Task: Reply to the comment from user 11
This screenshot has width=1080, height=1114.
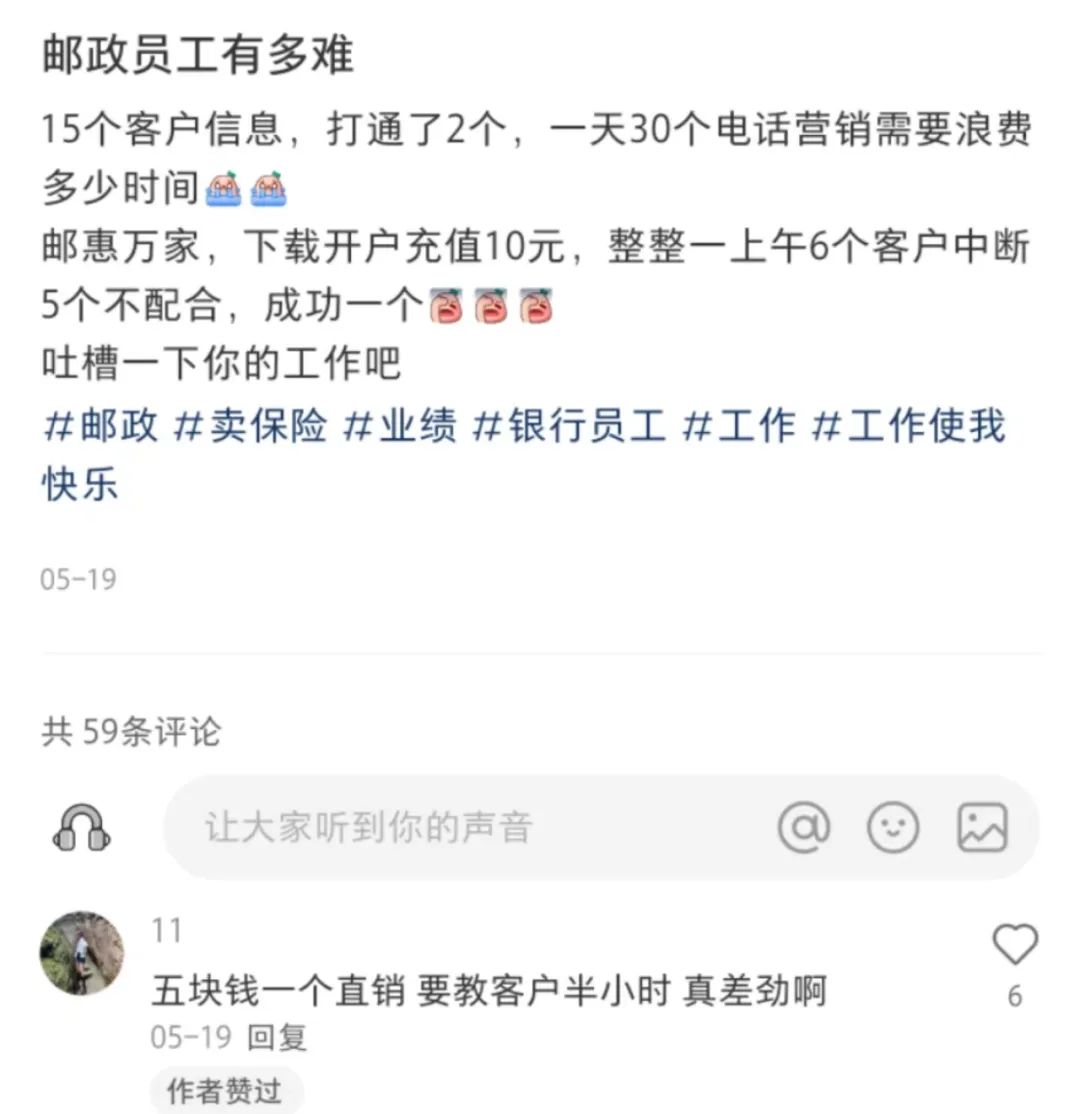Action: (x=277, y=1037)
